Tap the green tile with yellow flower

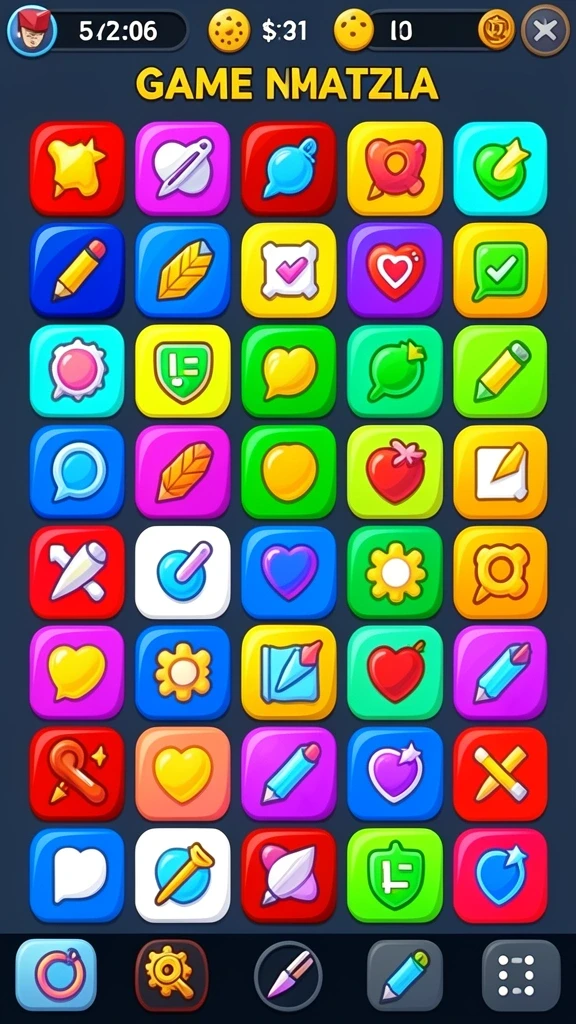pos(394,572)
